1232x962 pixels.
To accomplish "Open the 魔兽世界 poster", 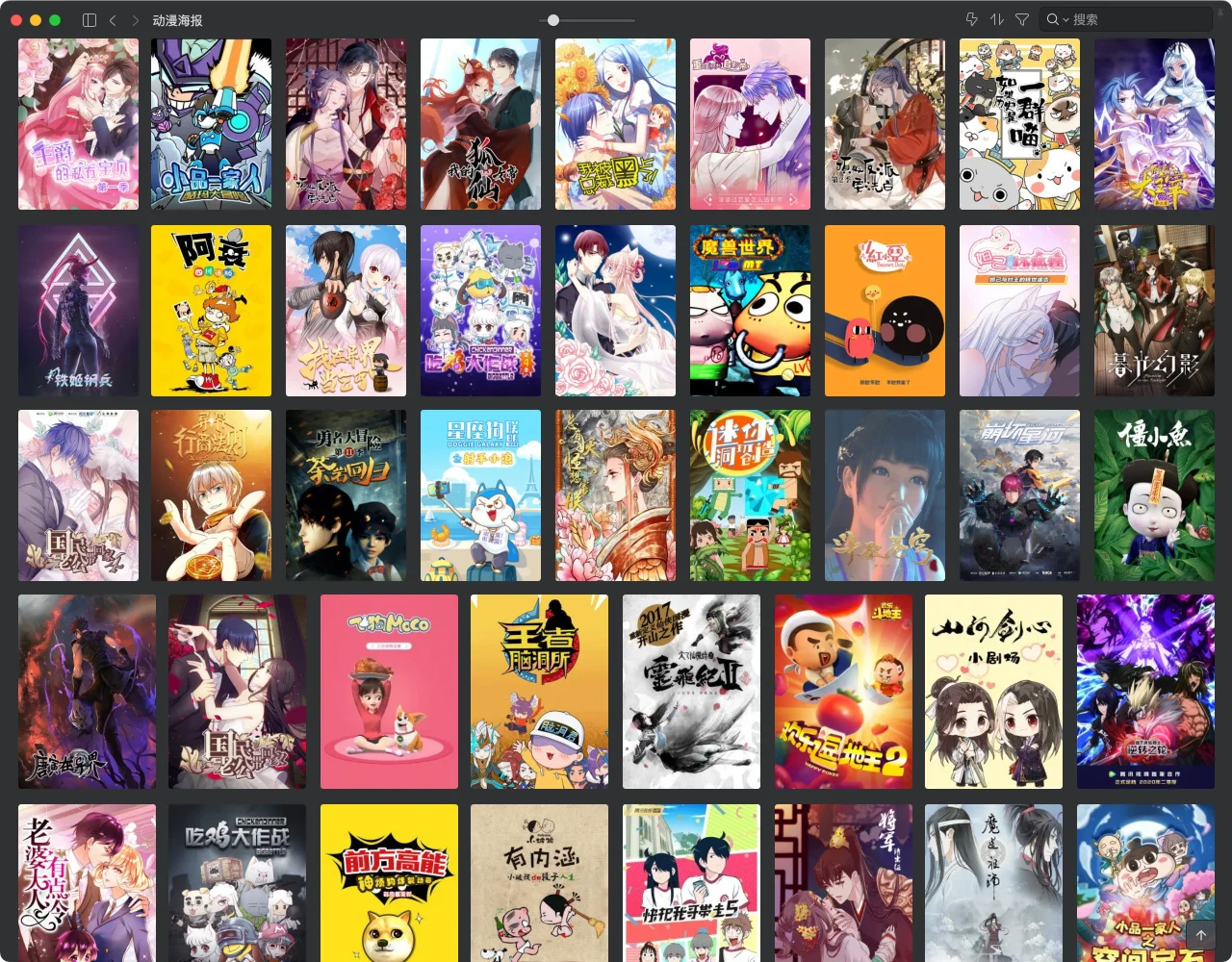I will click(750, 311).
